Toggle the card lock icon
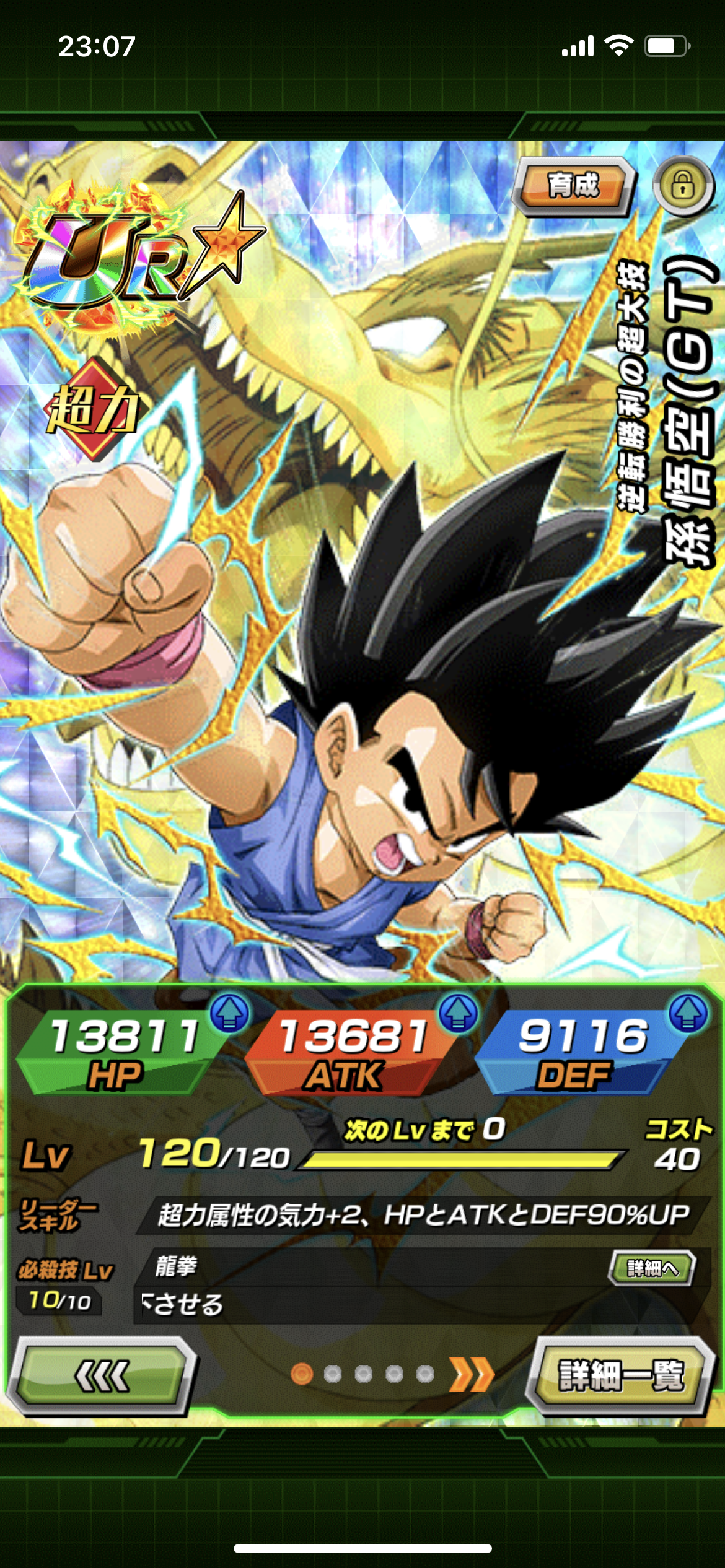The height and width of the screenshot is (1568, 725). (684, 185)
